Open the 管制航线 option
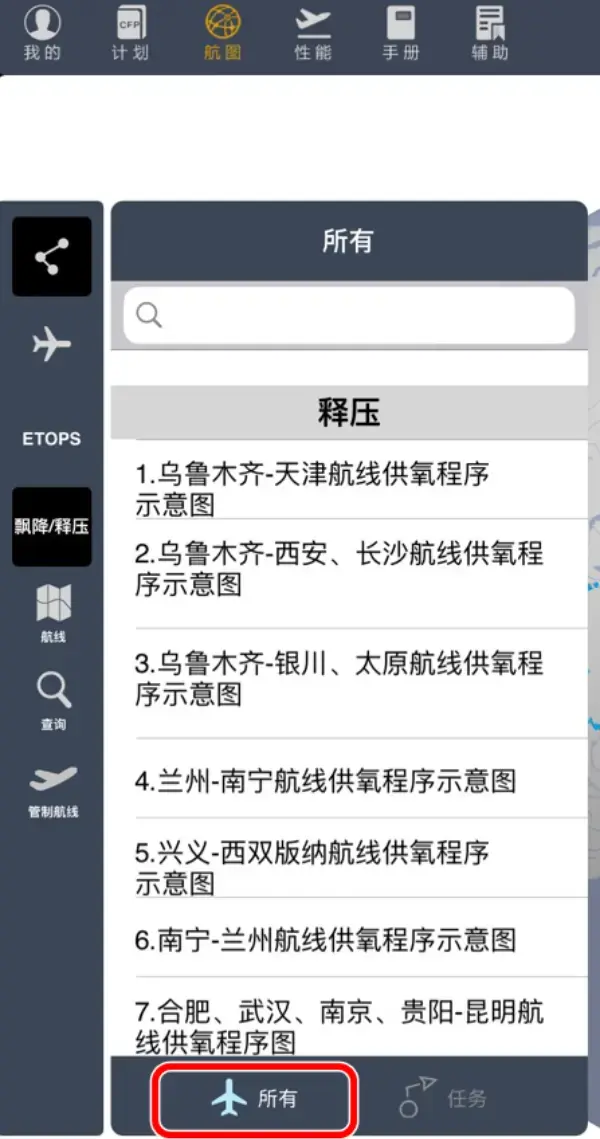The image size is (600, 1139). point(53,790)
